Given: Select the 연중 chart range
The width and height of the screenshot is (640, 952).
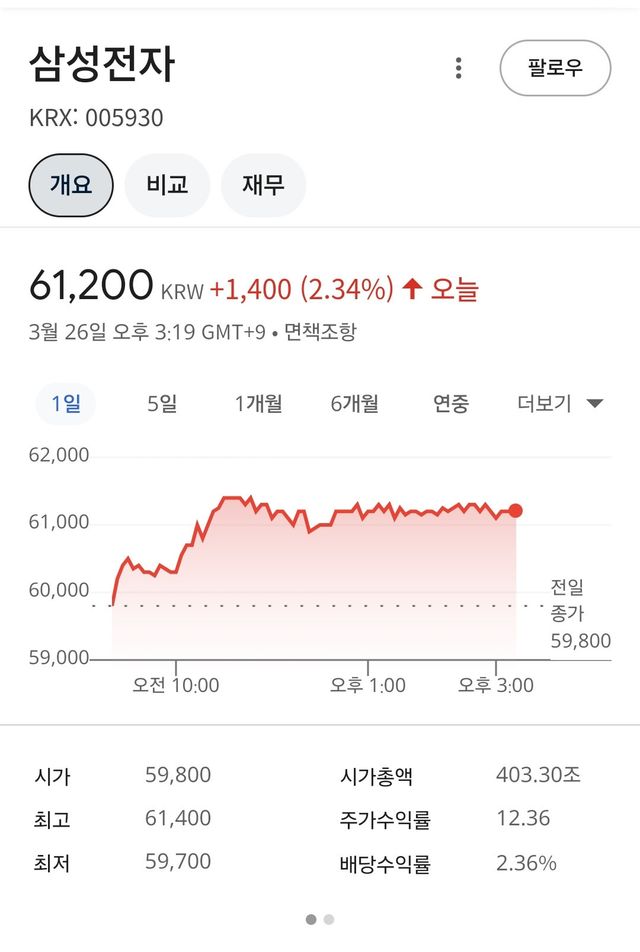Looking at the screenshot, I should 450,404.
